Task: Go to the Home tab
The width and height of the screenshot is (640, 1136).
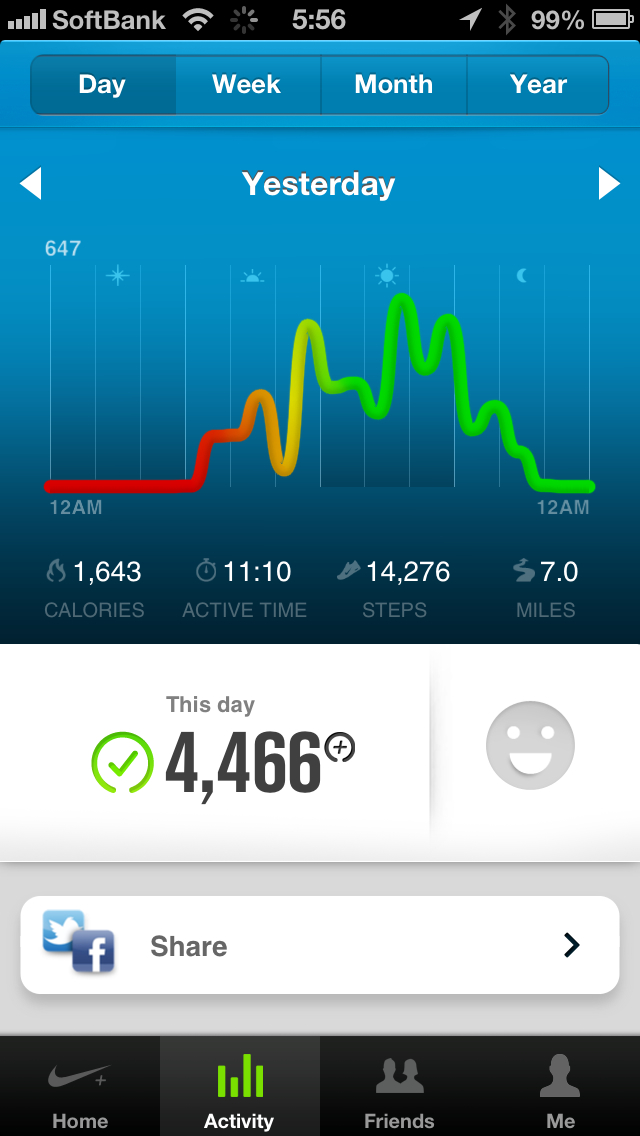Action: 80,1090
